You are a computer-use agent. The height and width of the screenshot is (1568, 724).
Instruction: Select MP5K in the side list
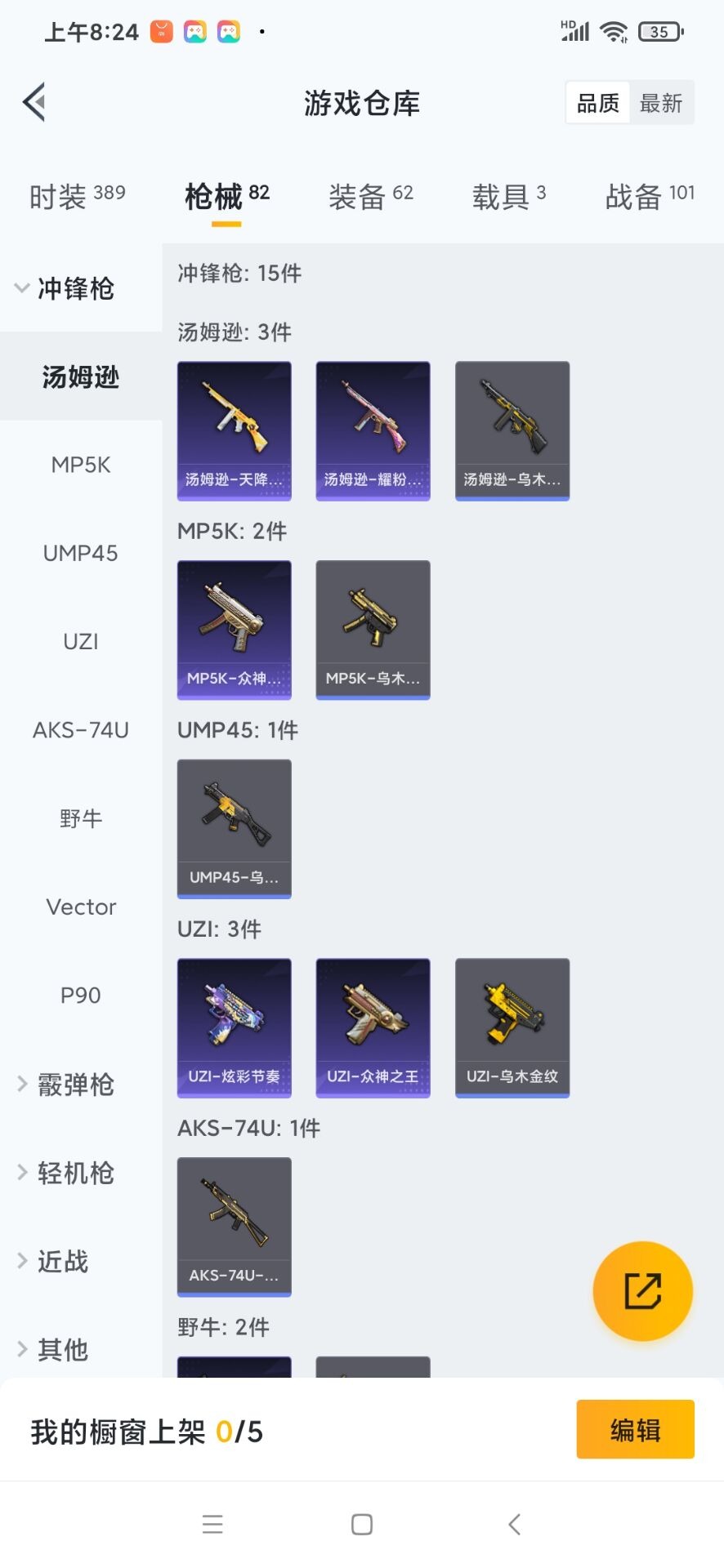81,465
